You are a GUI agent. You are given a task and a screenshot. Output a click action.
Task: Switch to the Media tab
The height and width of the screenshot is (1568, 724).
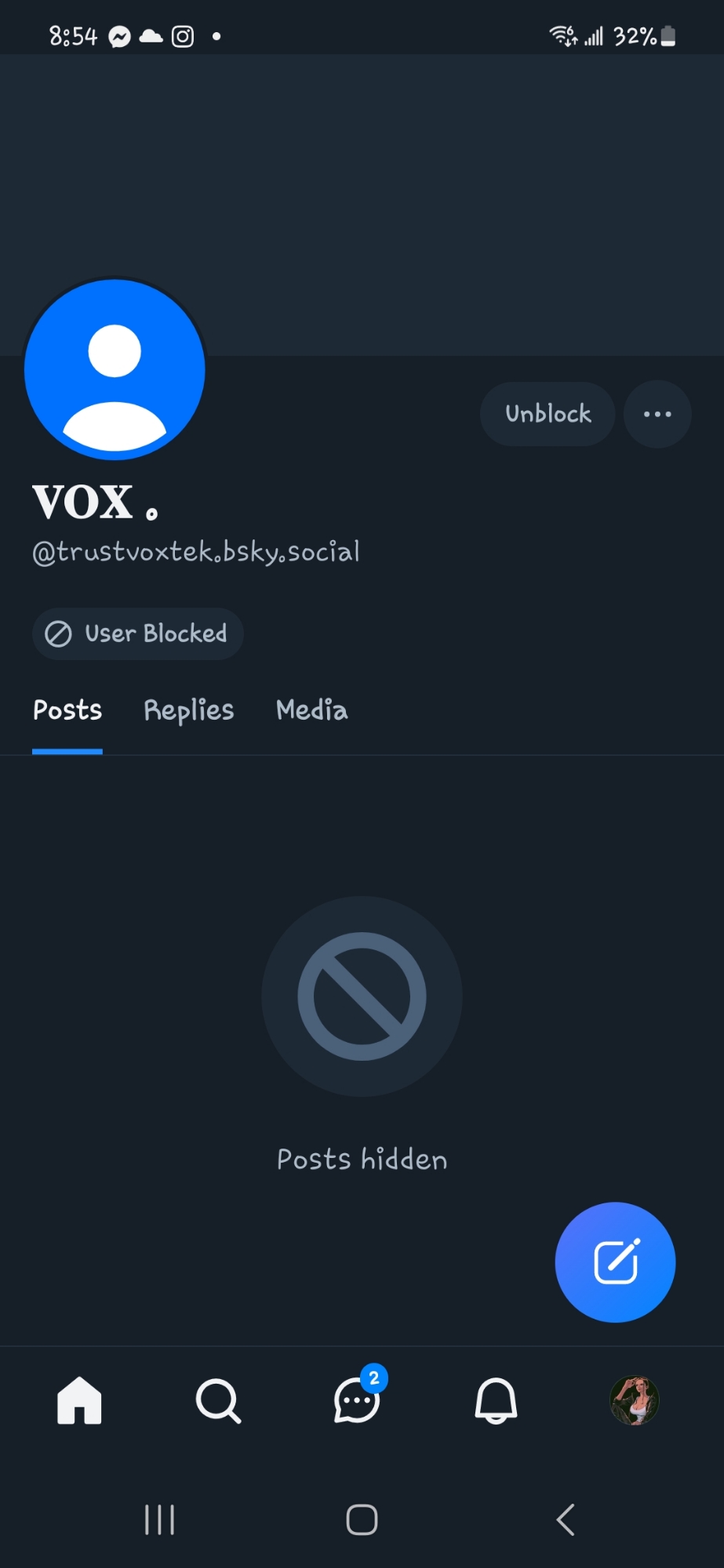coord(311,710)
